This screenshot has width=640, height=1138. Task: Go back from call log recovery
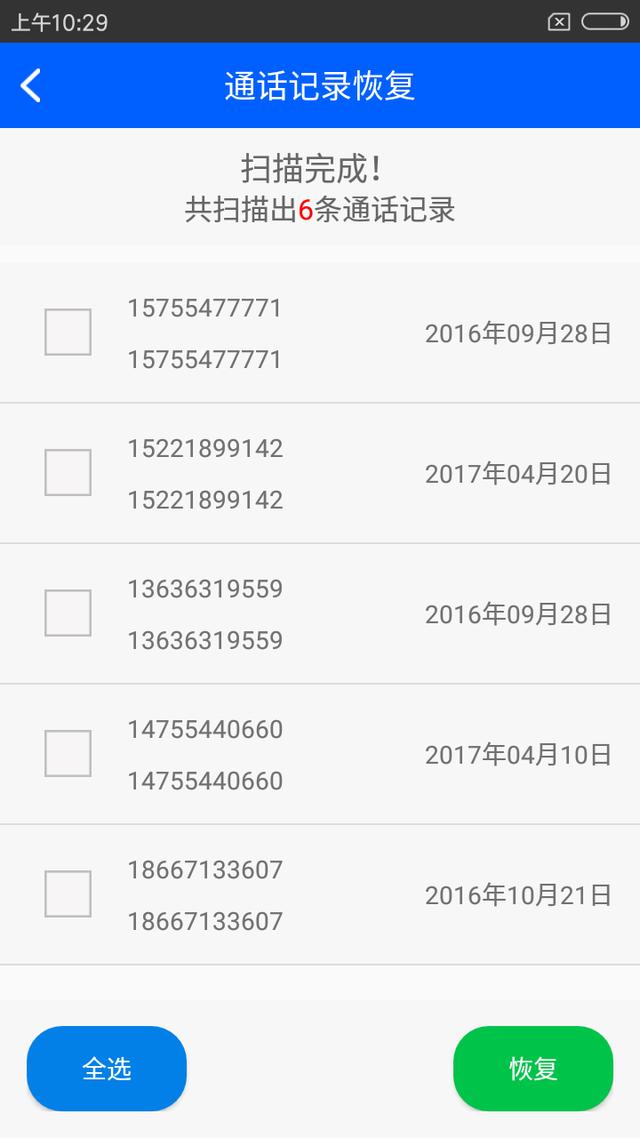(x=30, y=86)
